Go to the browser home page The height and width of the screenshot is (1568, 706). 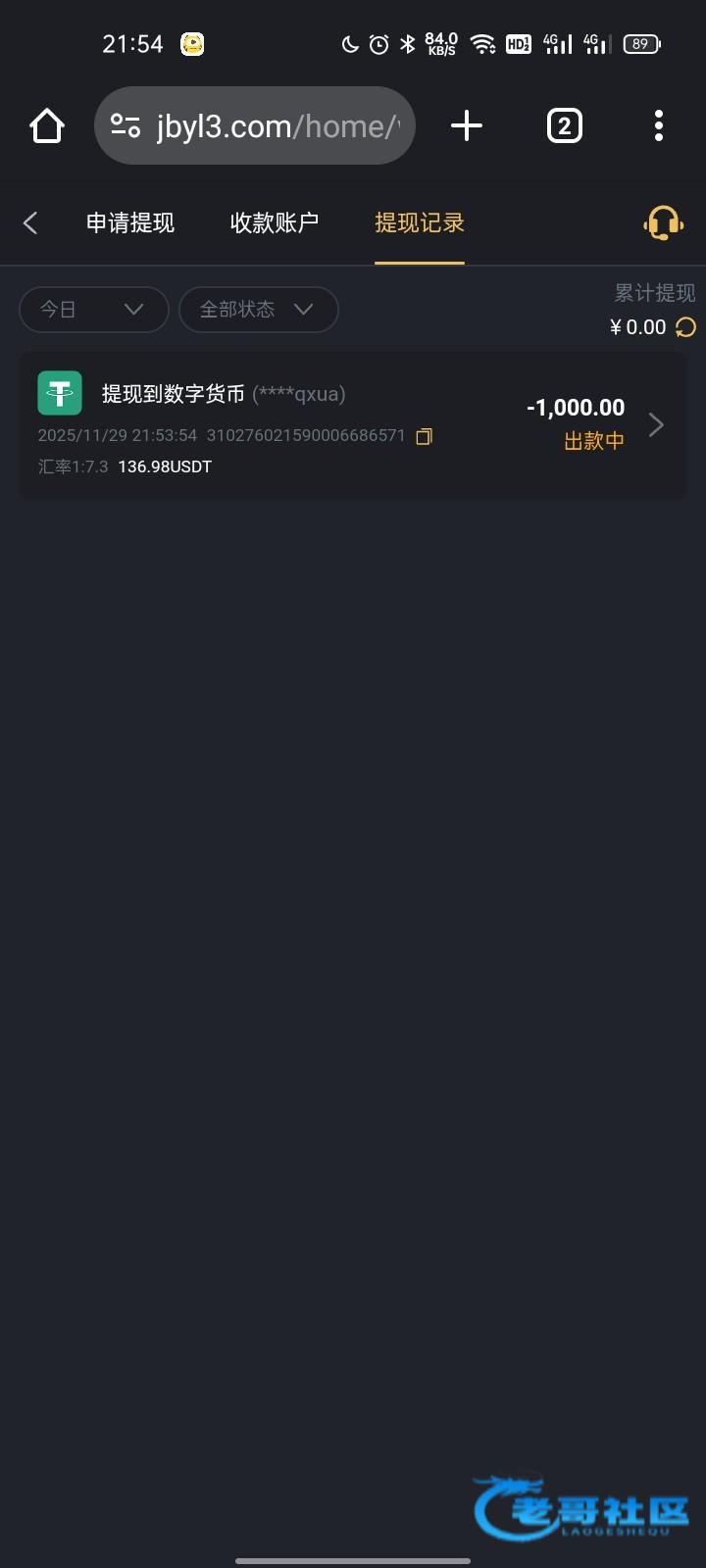pos(46,126)
